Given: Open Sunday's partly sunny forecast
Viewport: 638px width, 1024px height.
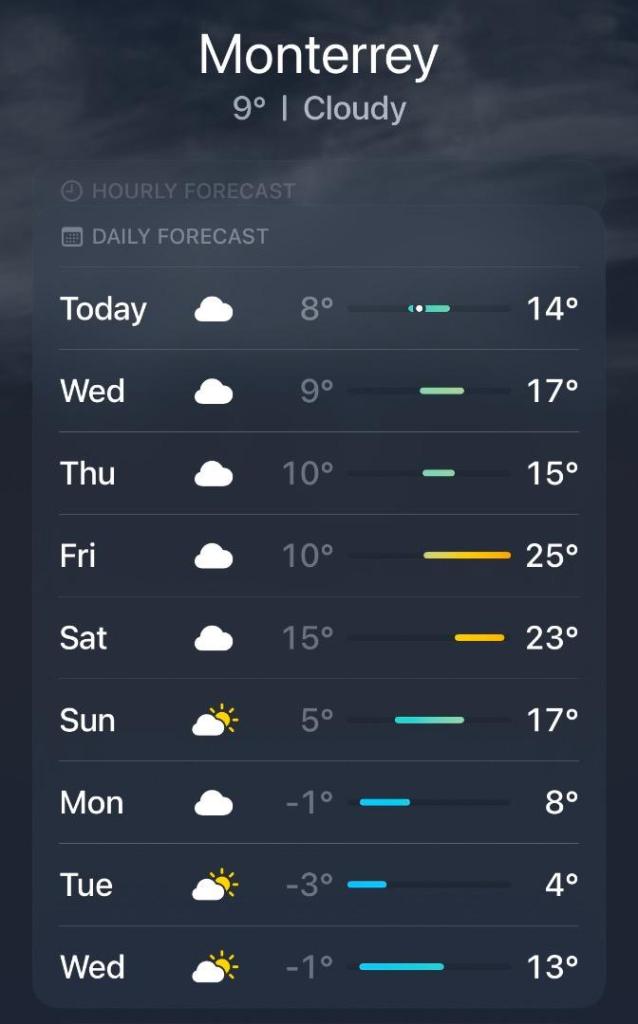Looking at the screenshot, I should (x=319, y=720).
